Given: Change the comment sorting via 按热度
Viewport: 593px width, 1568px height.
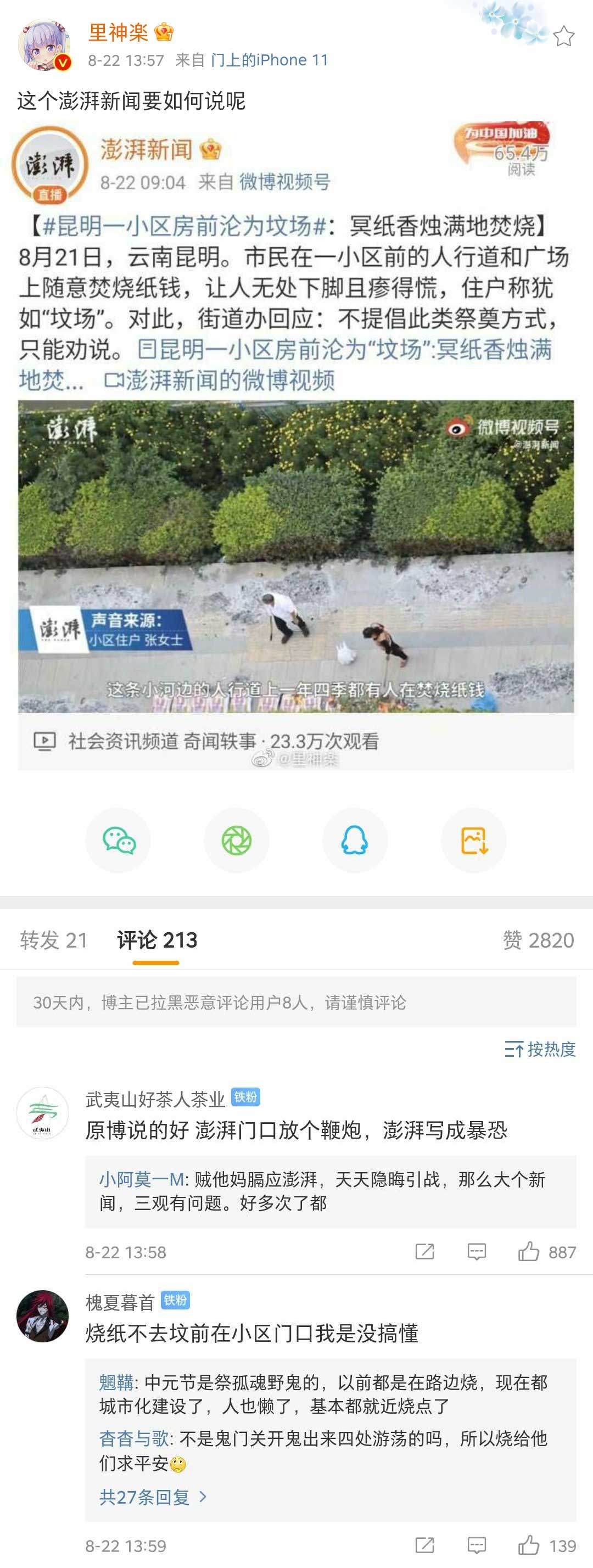Looking at the screenshot, I should (x=539, y=1049).
